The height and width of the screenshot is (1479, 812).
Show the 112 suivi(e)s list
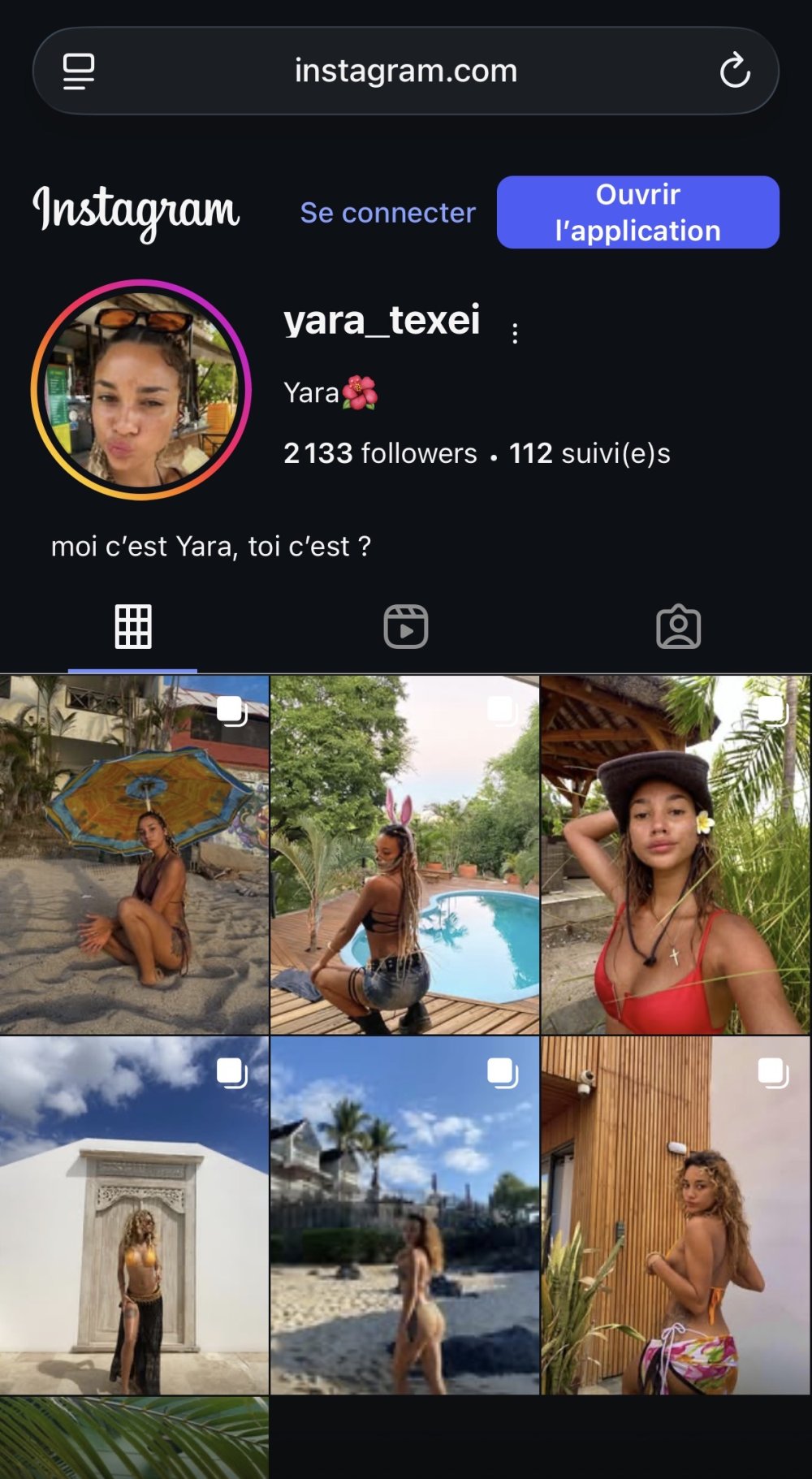(x=590, y=453)
